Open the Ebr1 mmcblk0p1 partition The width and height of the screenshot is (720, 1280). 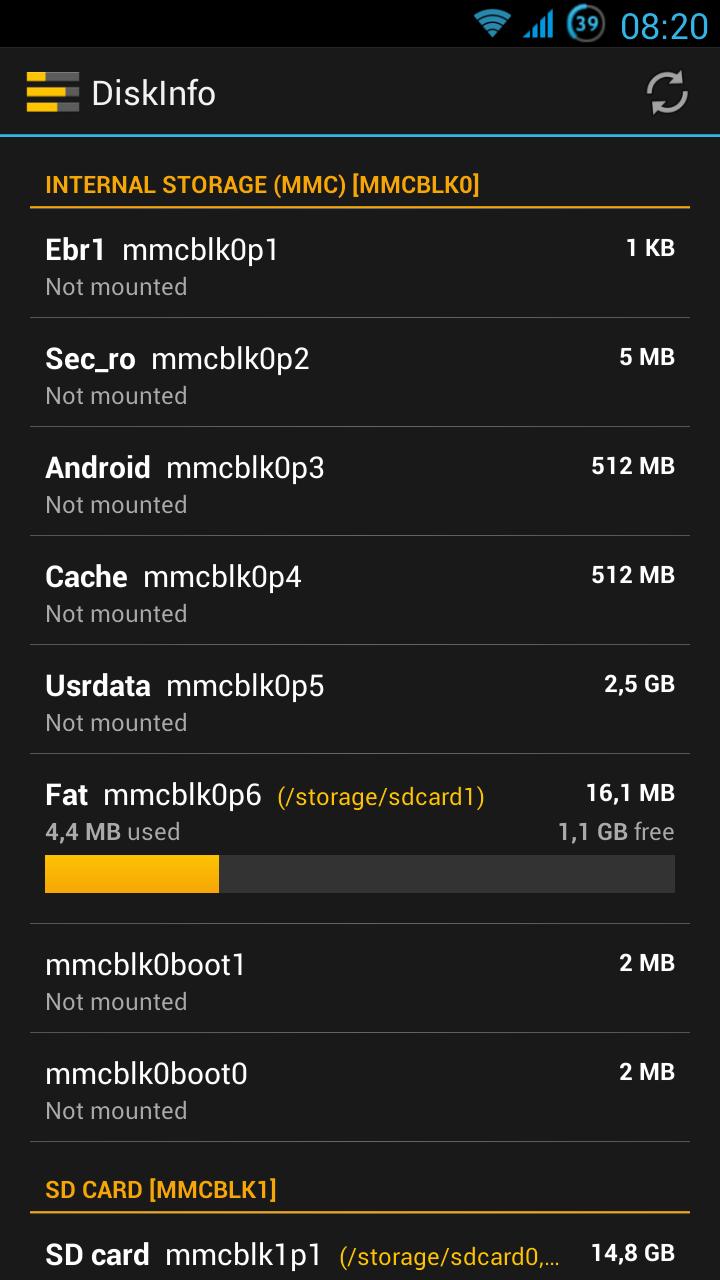point(360,263)
